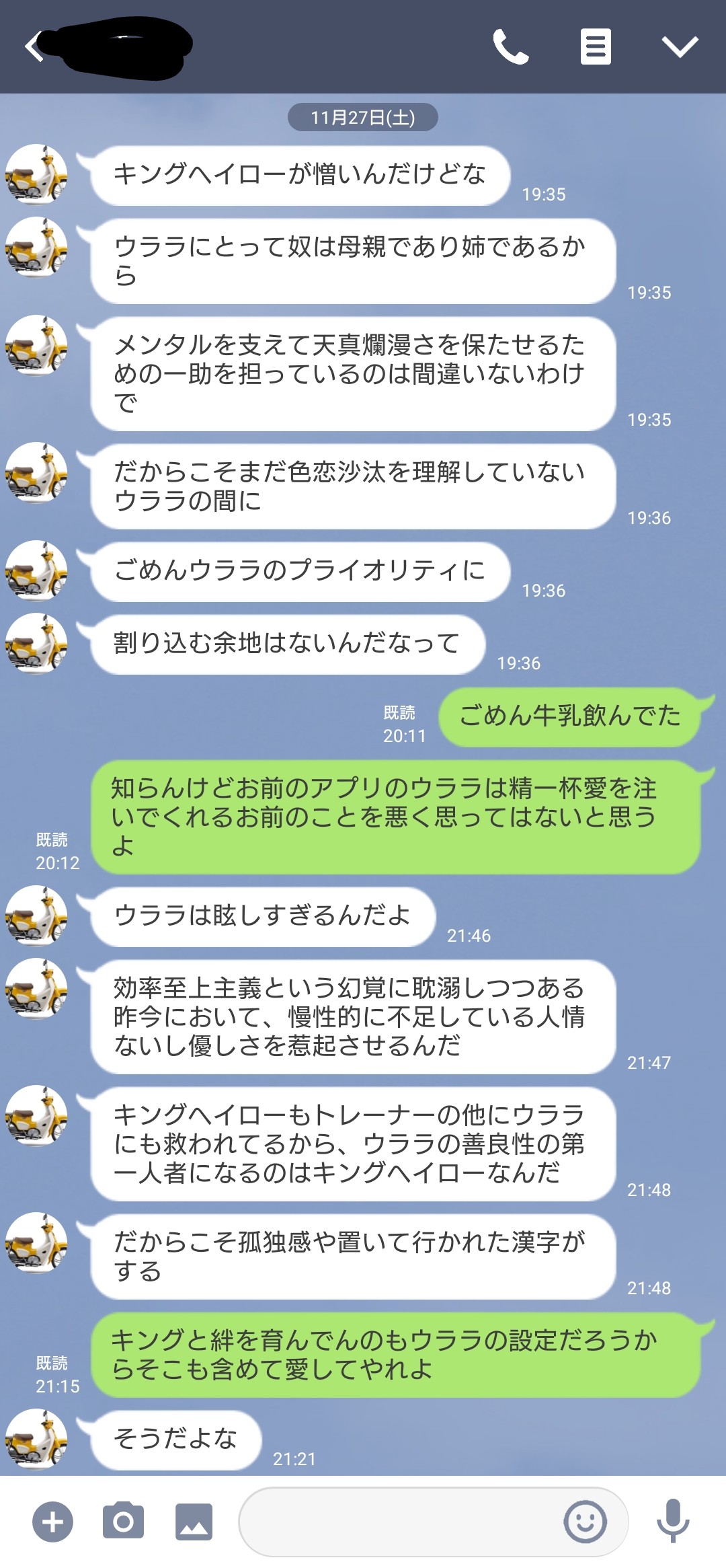Start a voice call
The height and width of the screenshot is (1568, 726).
(510, 46)
